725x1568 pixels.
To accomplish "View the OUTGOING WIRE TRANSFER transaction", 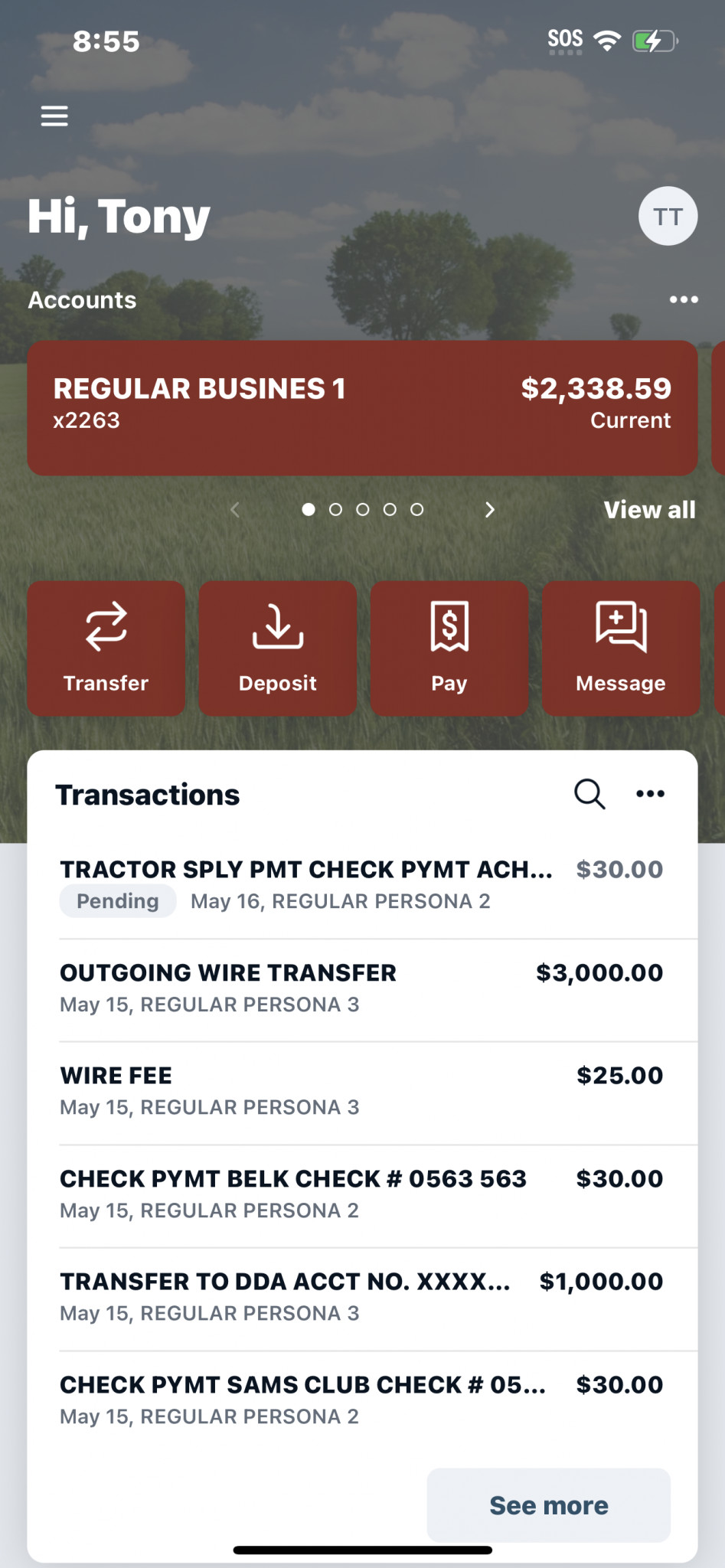I will point(362,989).
